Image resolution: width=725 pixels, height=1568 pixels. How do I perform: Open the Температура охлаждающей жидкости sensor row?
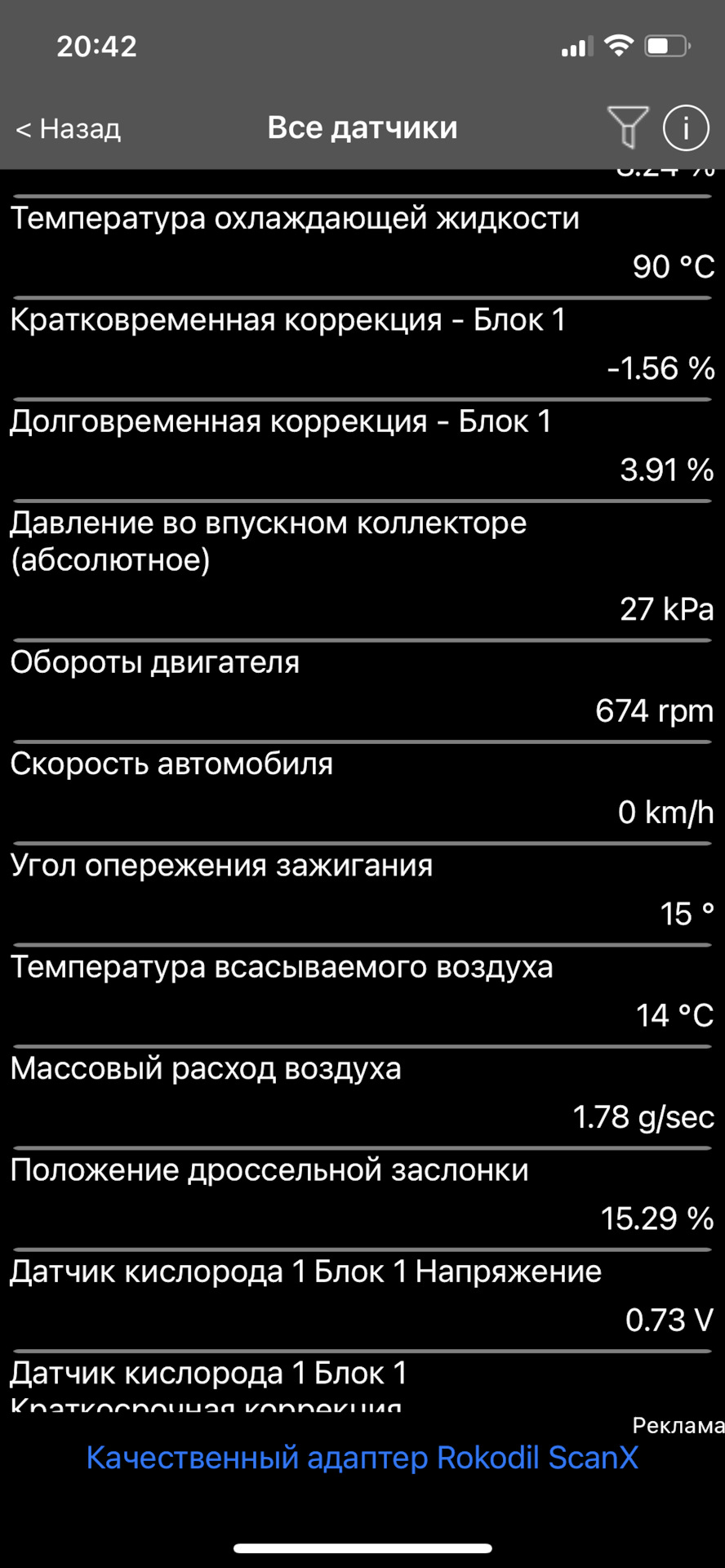[362, 243]
